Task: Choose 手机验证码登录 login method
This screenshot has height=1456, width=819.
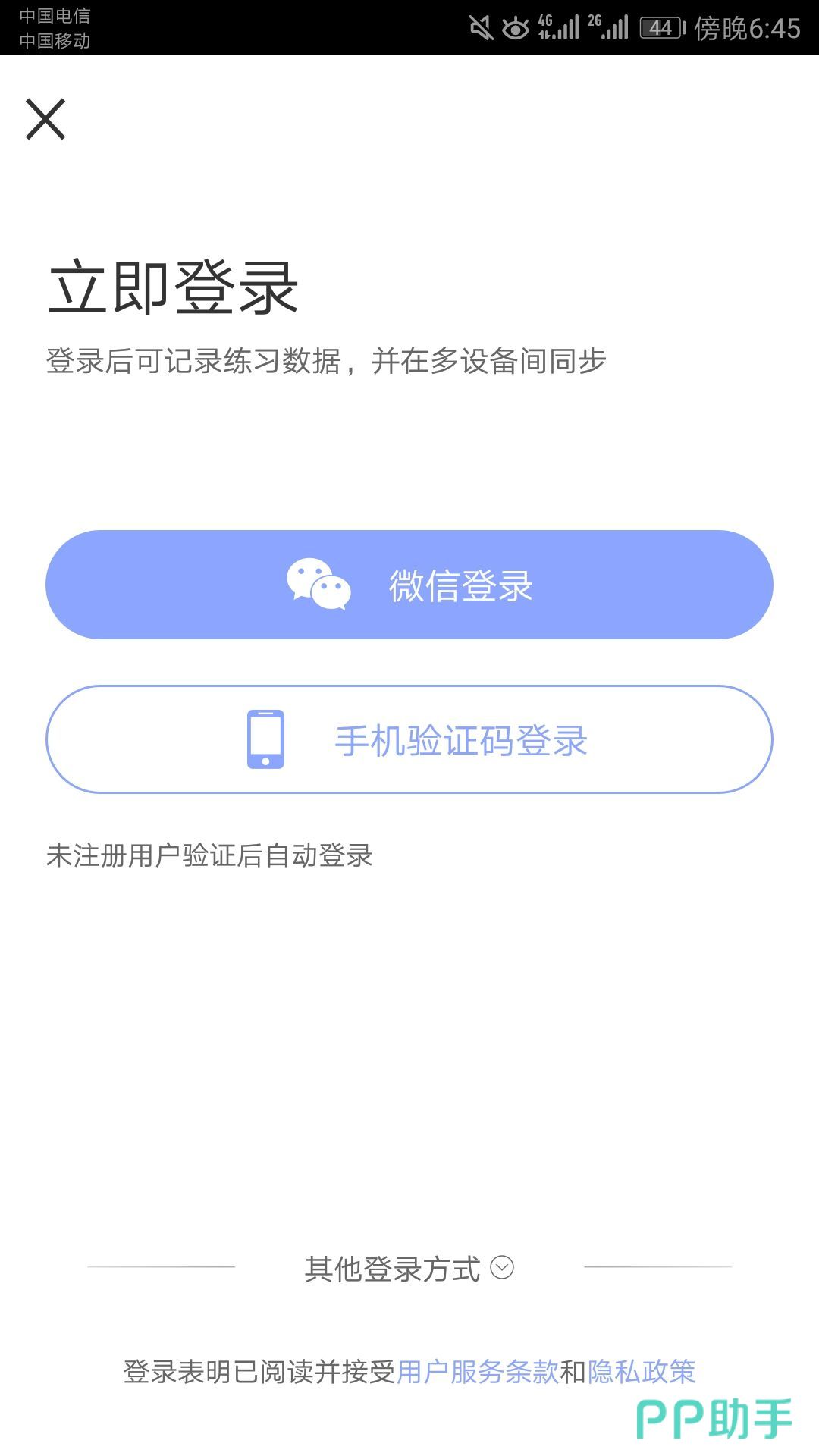Action: (x=409, y=739)
